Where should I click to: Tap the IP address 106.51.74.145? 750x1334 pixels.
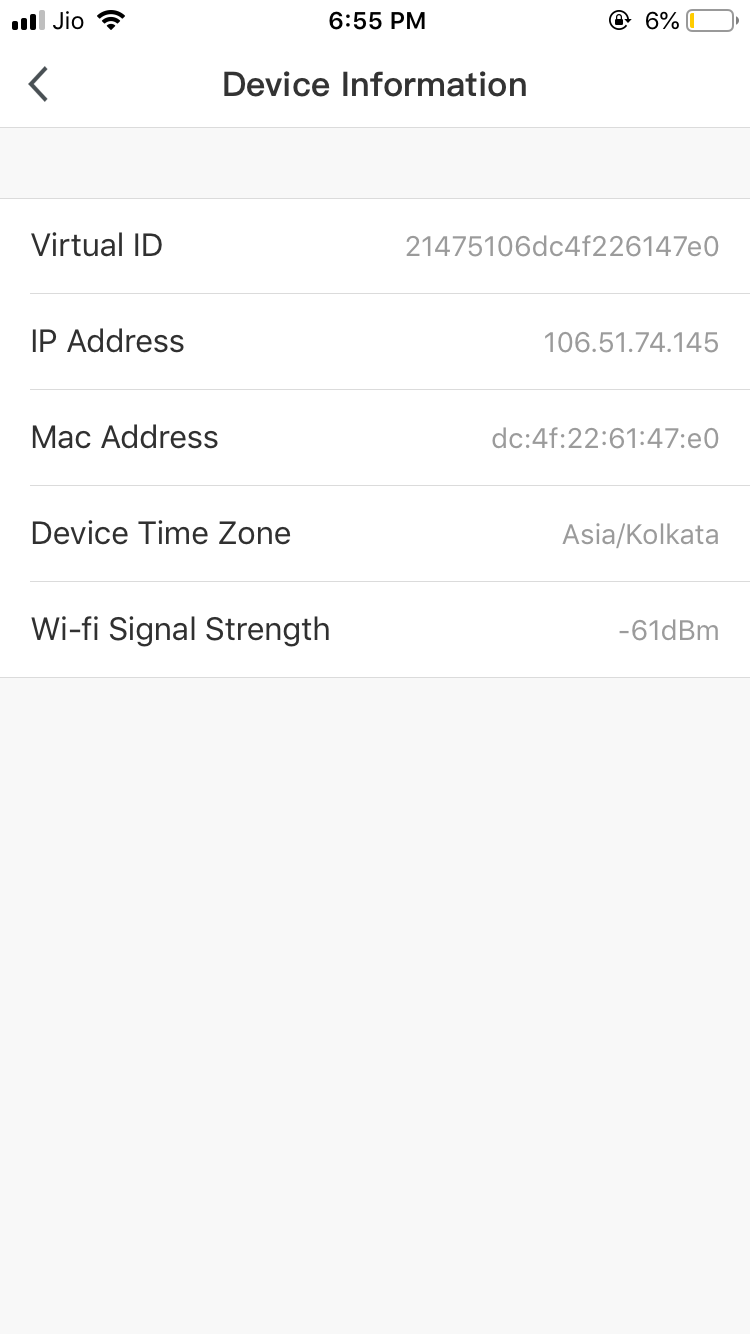click(632, 342)
